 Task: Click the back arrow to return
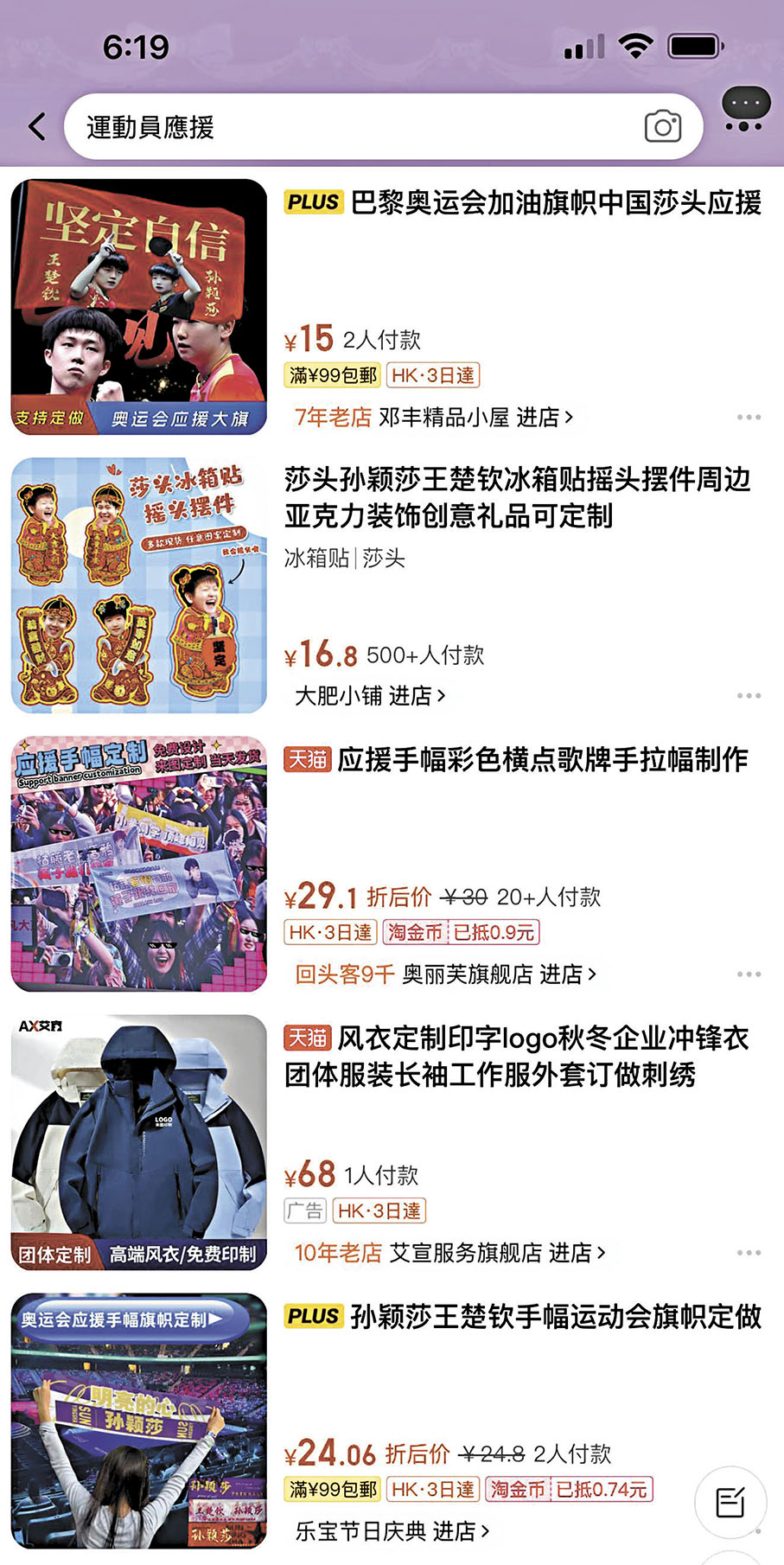pos(35,125)
